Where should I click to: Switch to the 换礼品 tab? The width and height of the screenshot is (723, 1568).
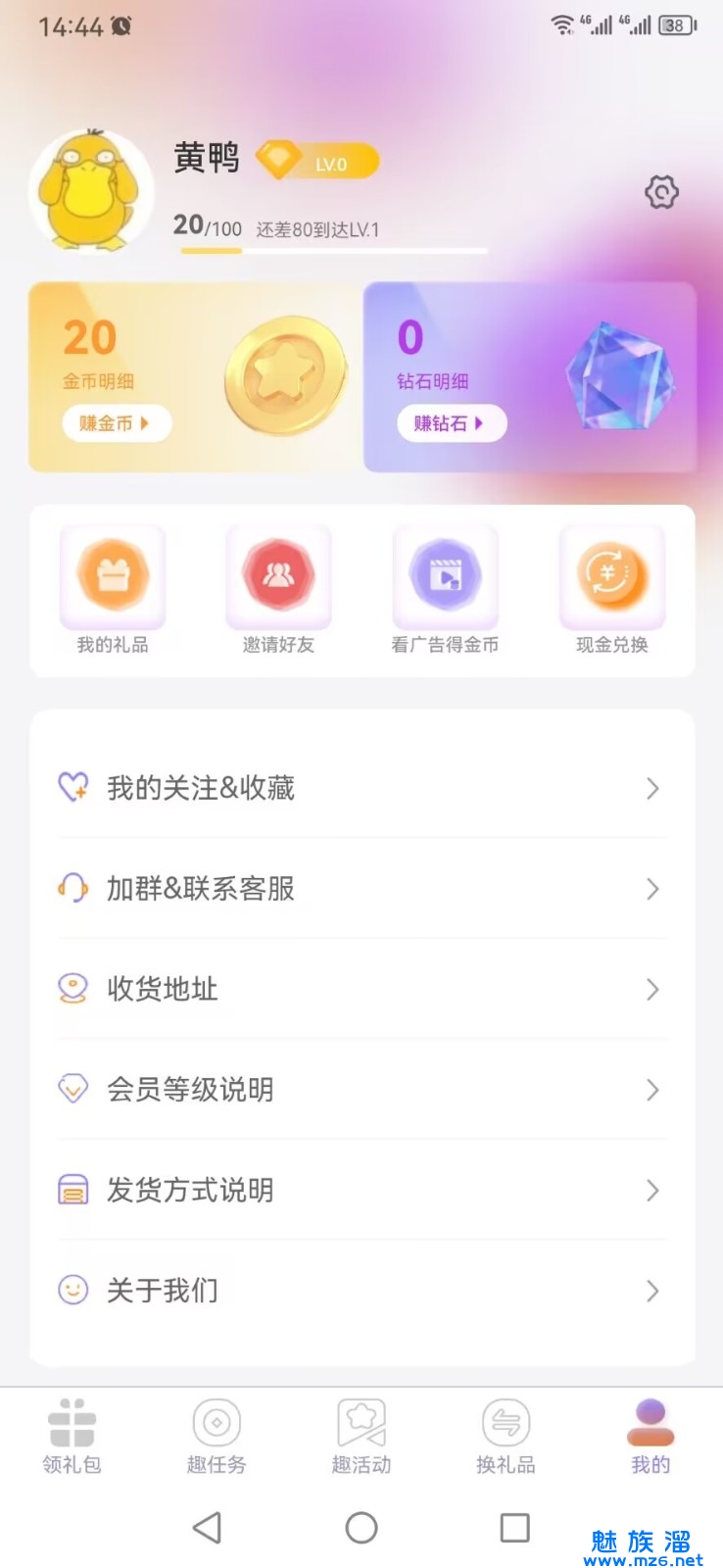pyautogui.click(x=506, y=1437)
